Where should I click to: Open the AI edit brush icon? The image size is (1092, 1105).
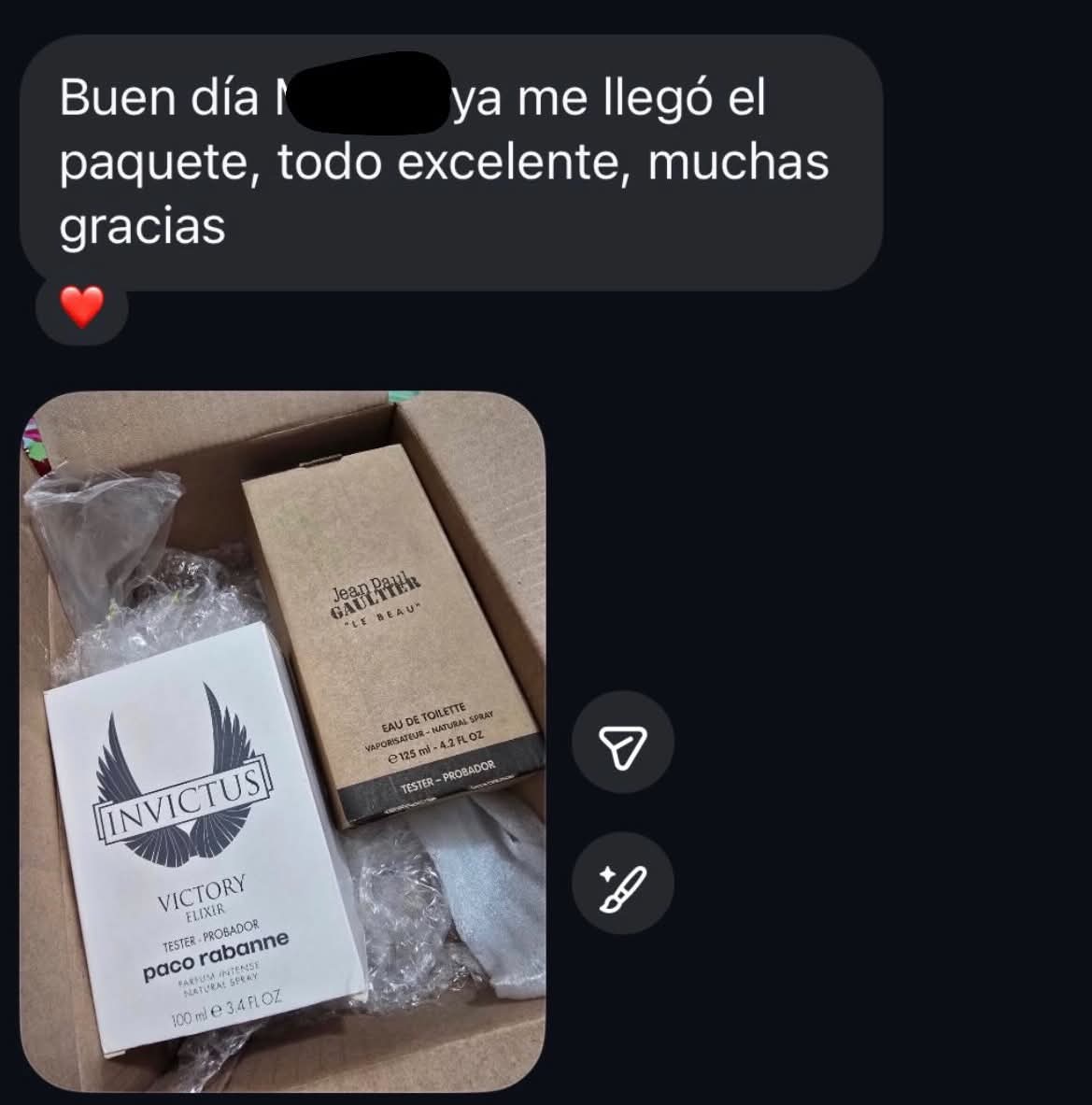pos(622,883)
